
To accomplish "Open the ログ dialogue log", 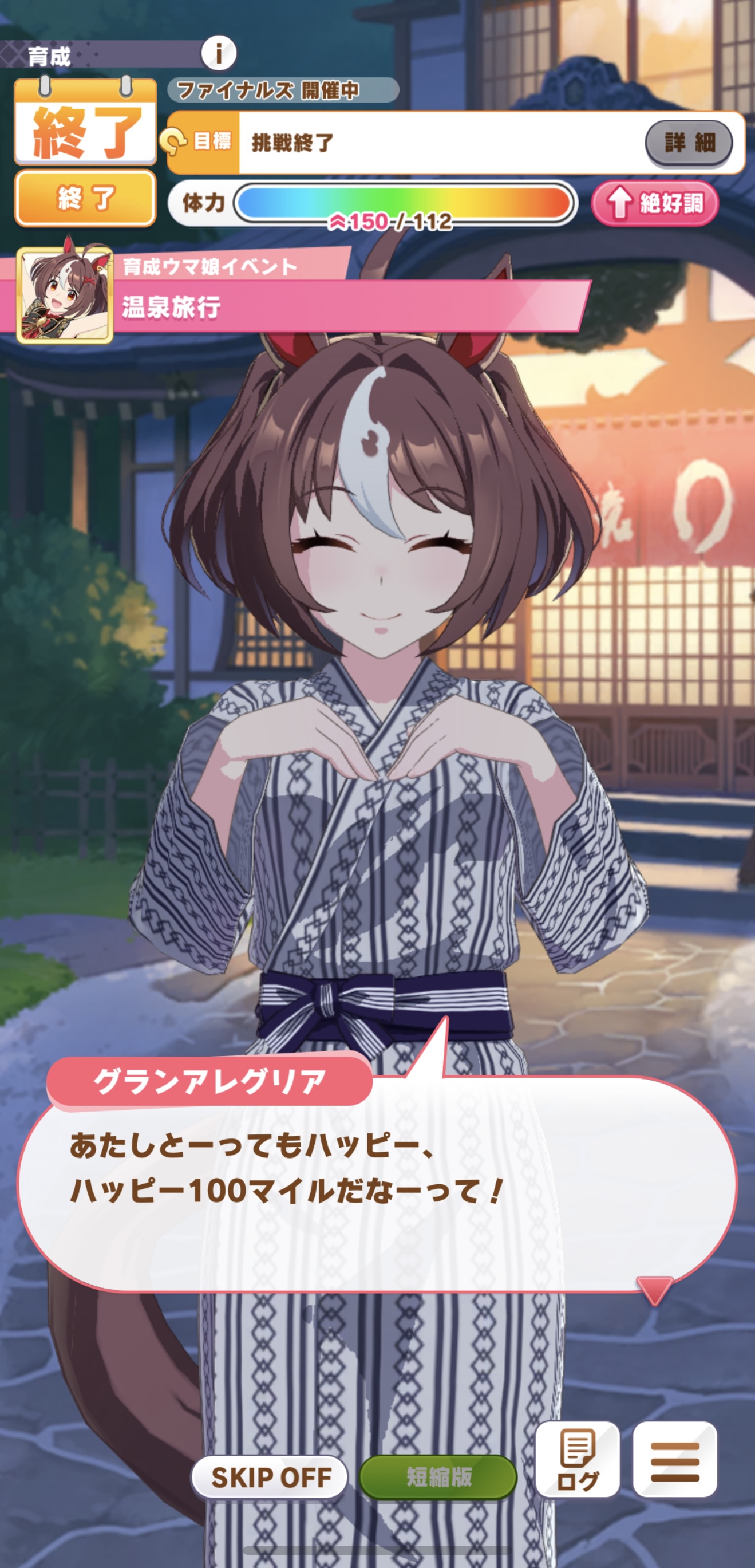I will coord(578,1460).
